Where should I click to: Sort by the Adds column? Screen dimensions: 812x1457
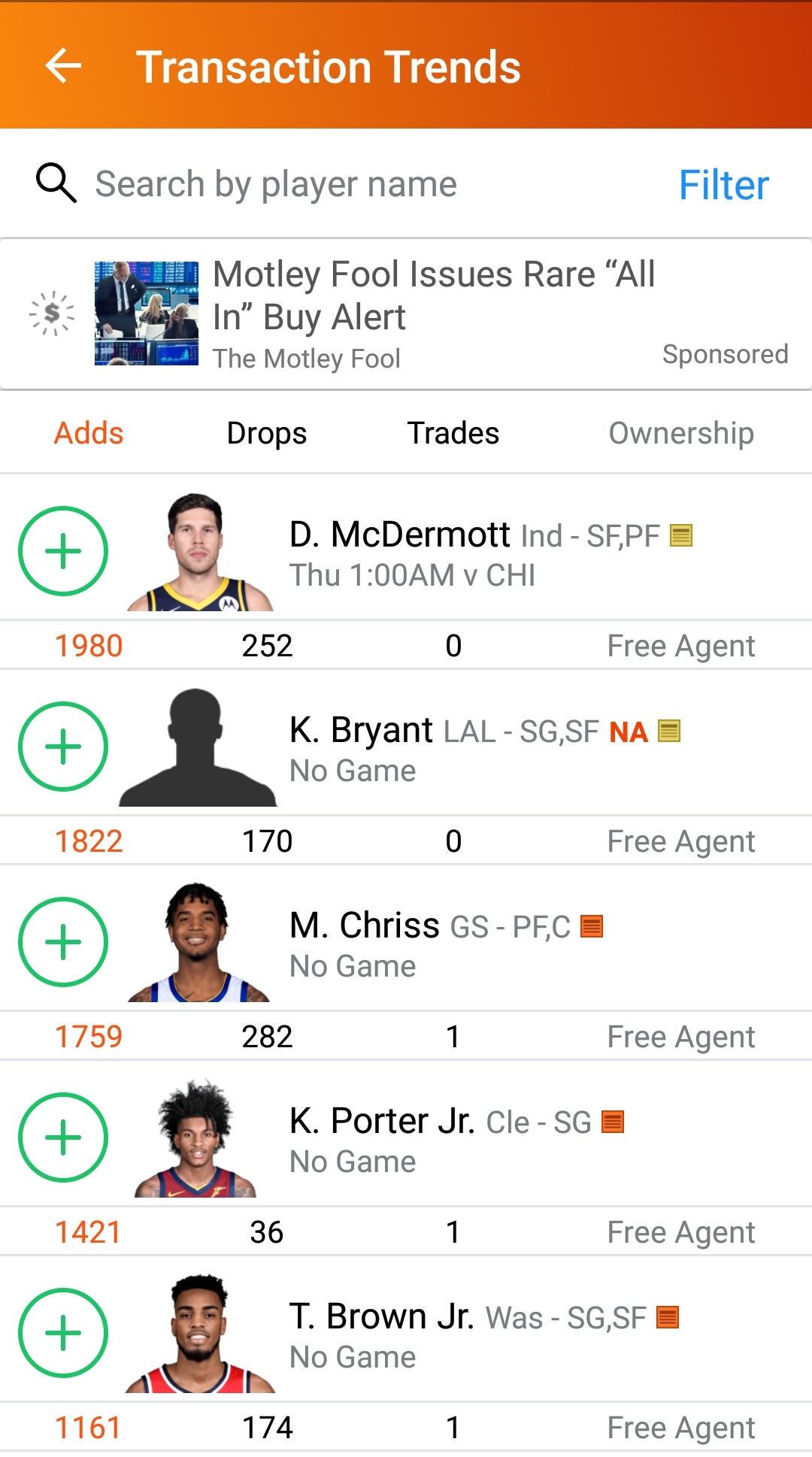[x=89, y=433]
